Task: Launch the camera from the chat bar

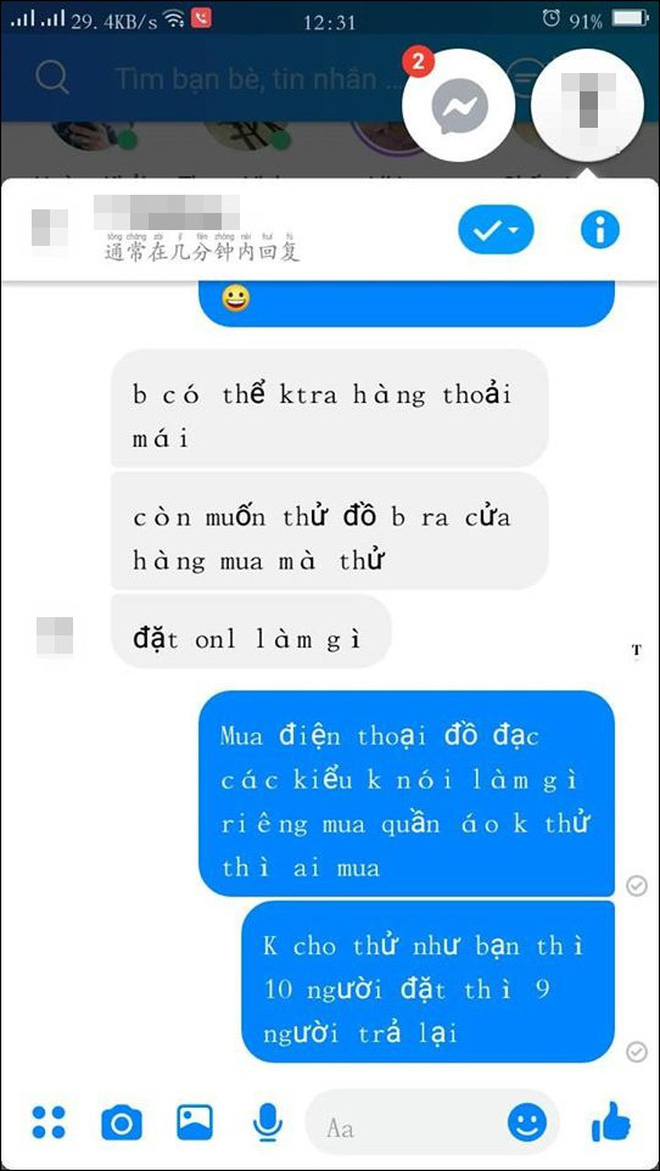Action: point(121,1123)
